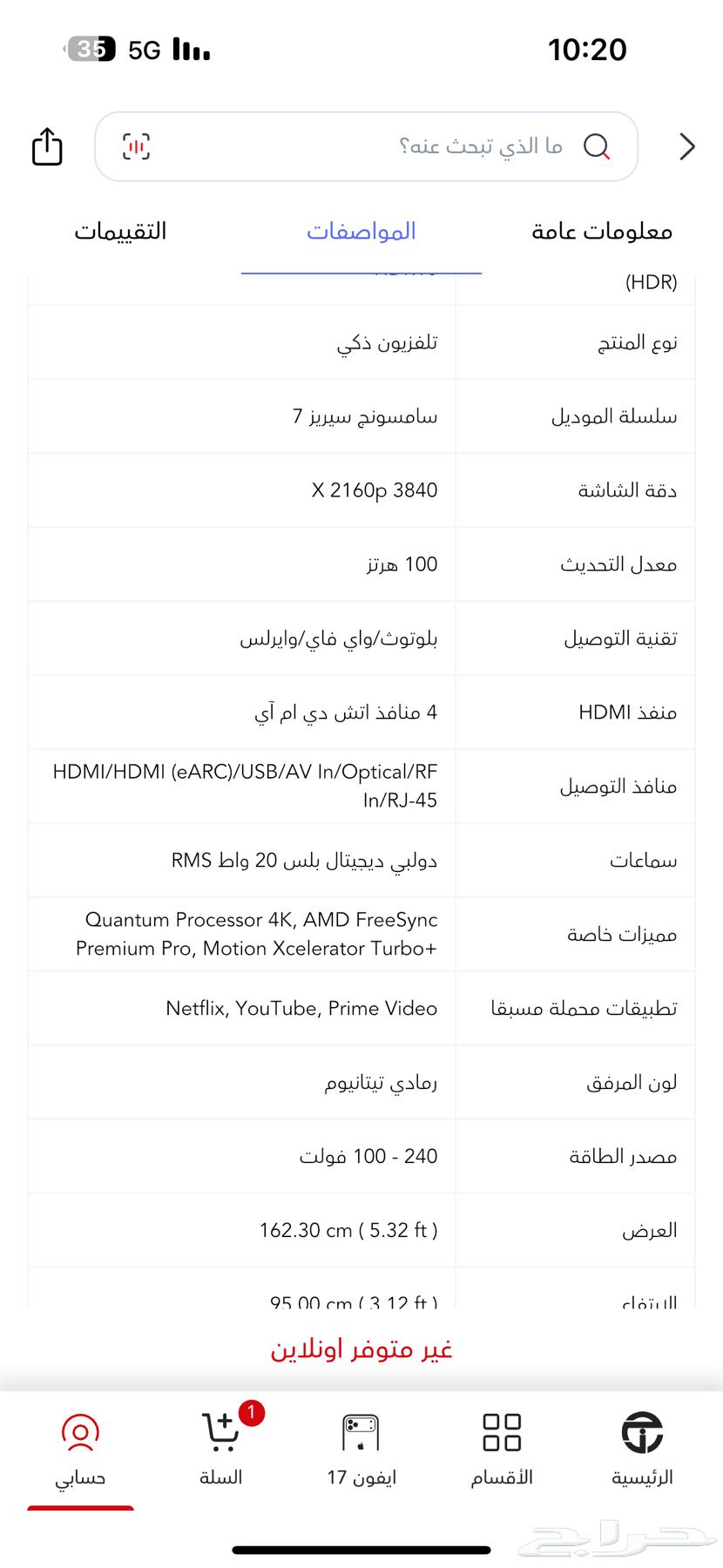Viewport: 723px width, 1568px height.
Task: Open the السلة cart icon
Action: (x=220, y=1429)
